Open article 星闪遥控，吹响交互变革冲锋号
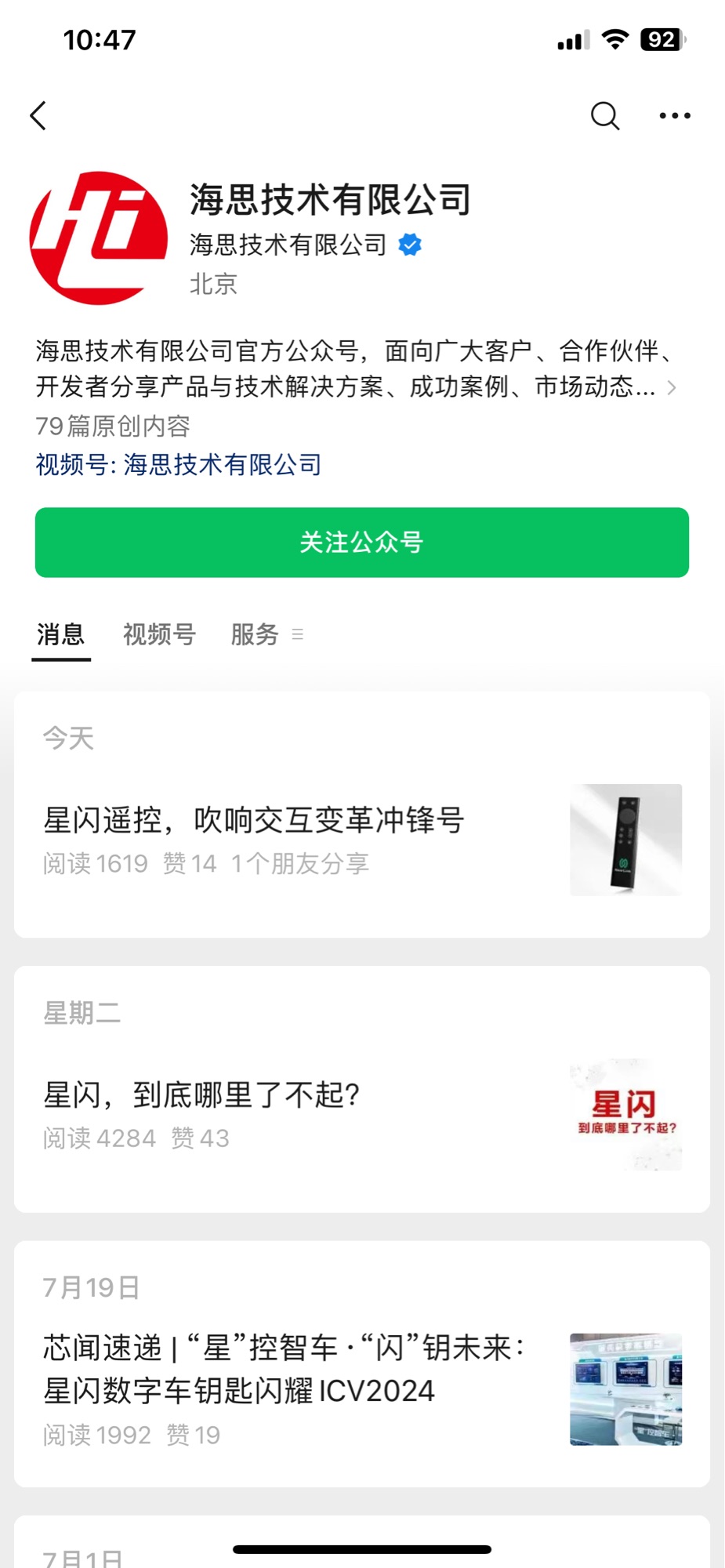This screenshot has height=1568, width=725. [254, 821]
